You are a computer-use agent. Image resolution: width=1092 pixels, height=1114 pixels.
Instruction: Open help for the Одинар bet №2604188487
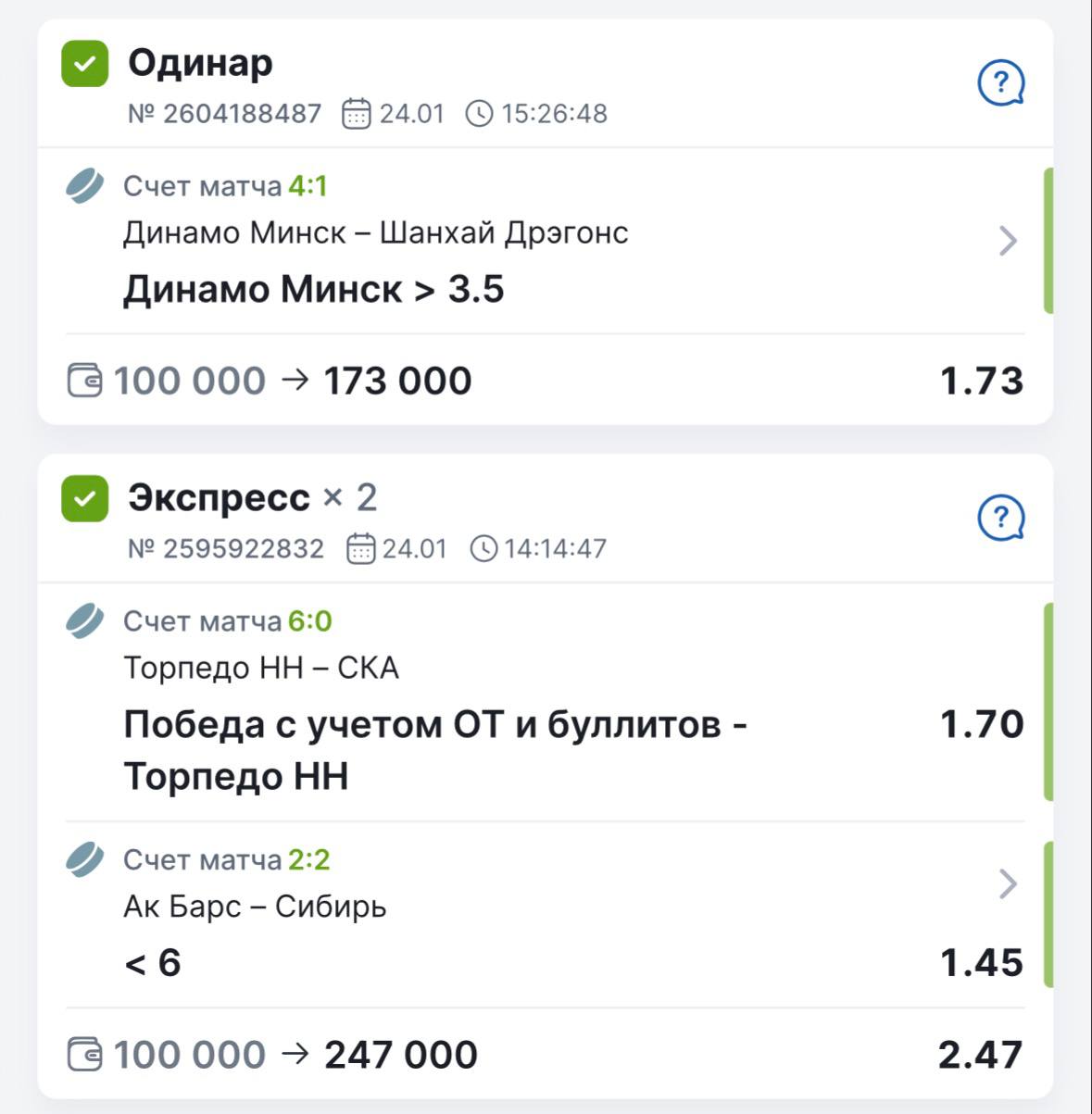coord(1000,84)
